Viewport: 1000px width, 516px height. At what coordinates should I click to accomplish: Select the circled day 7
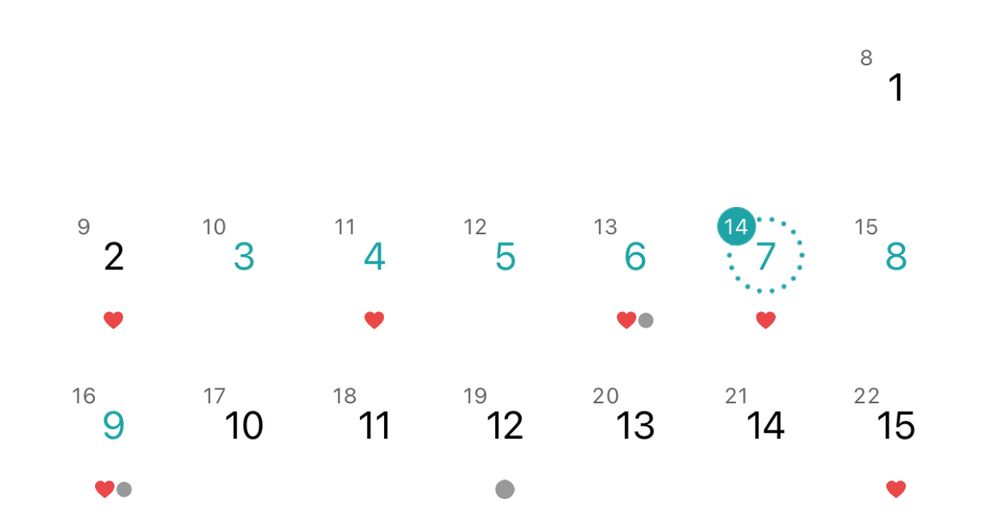tap(765, 257)
